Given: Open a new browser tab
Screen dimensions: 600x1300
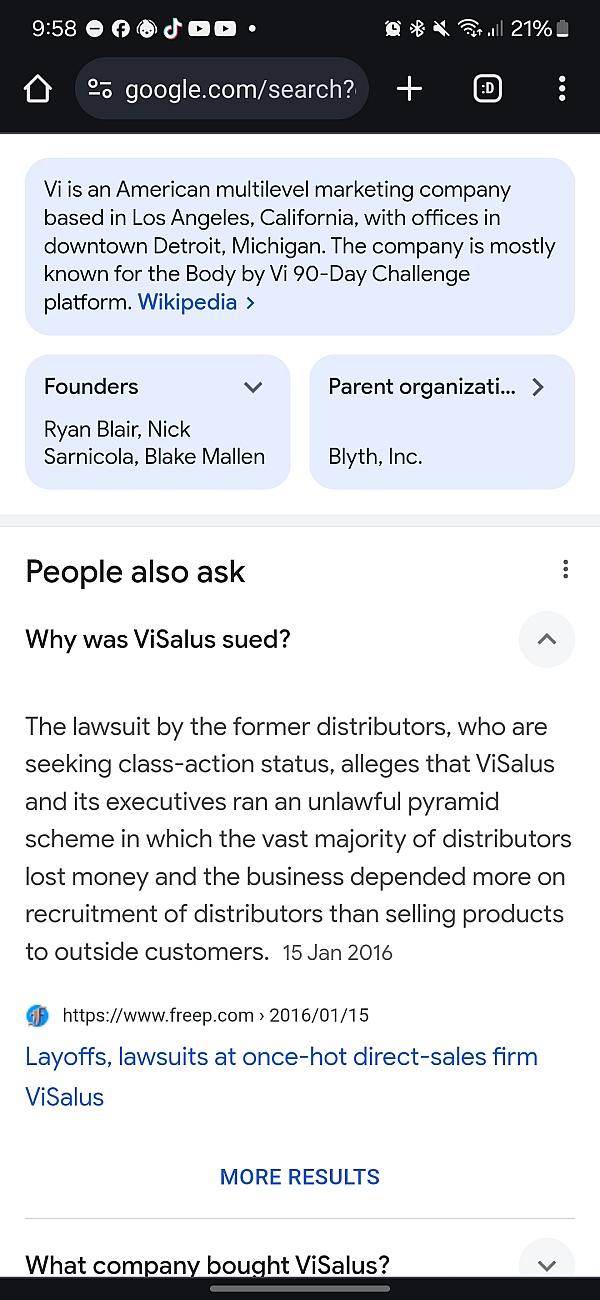Looking at the screenshot, I should (x=409, y=89).
